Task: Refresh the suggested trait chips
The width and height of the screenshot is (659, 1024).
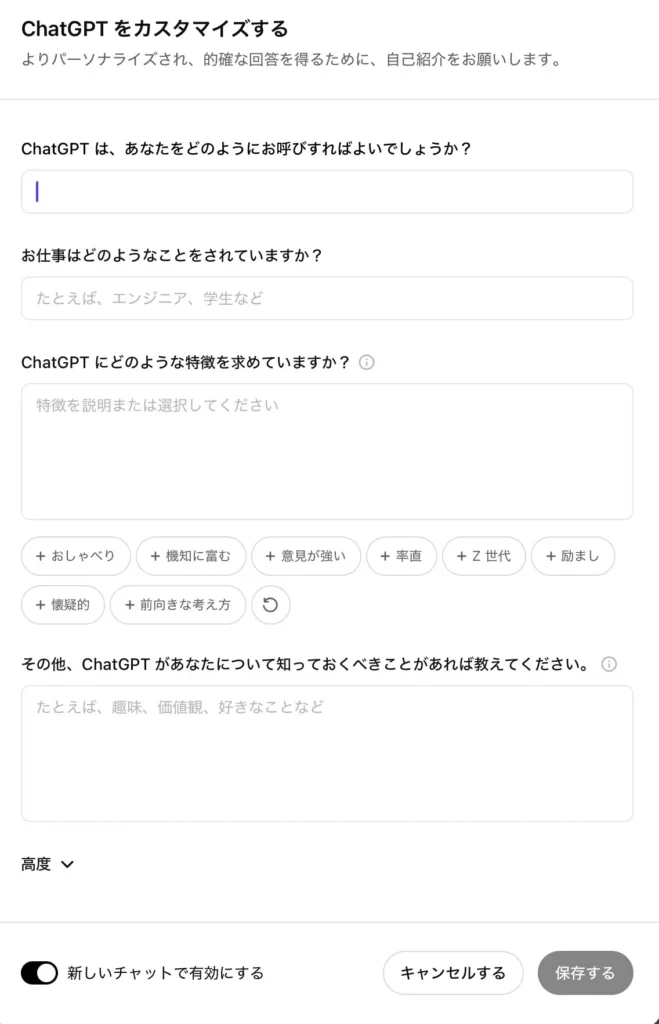Action: pyautogui.click(x=270, y=605)
